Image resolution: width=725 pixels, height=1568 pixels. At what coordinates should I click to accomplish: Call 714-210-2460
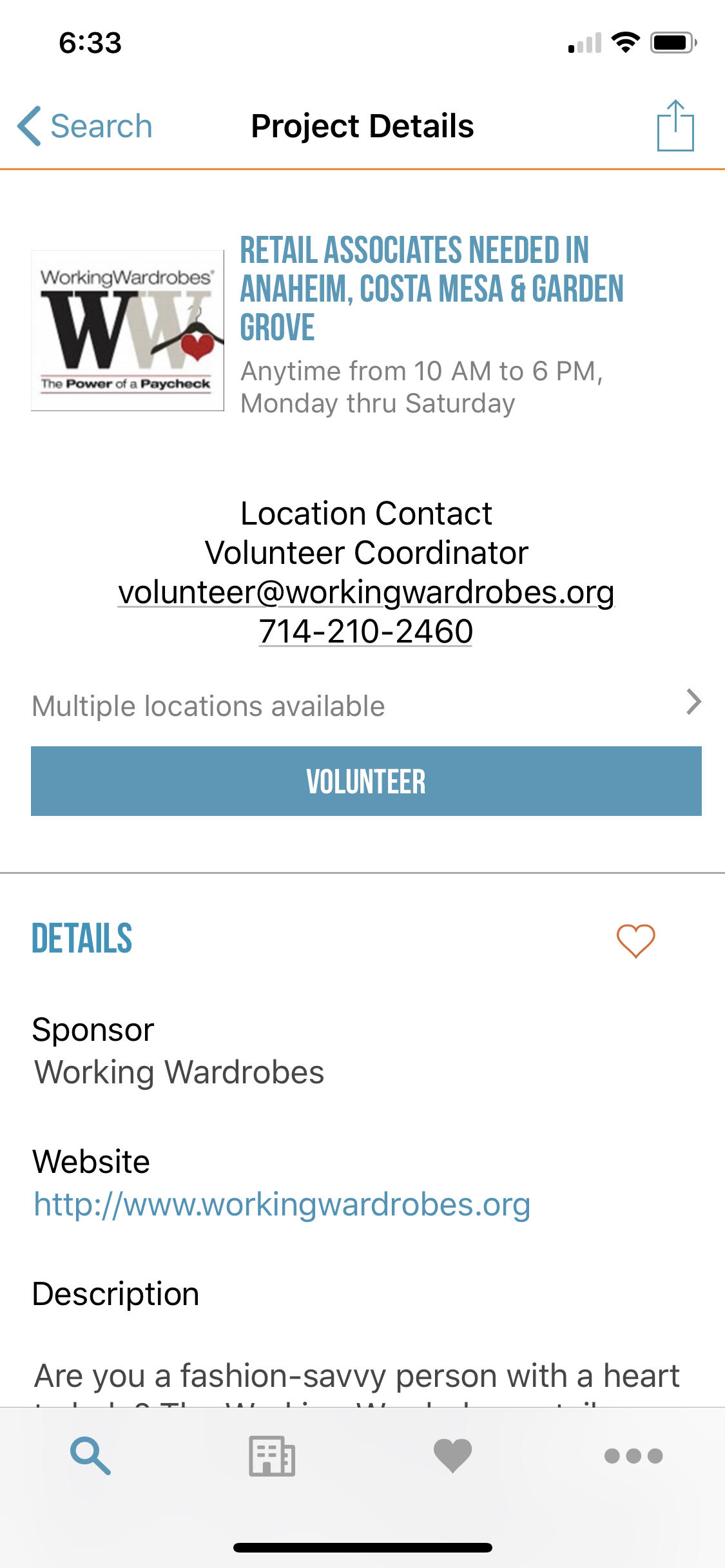pos(366,632)
